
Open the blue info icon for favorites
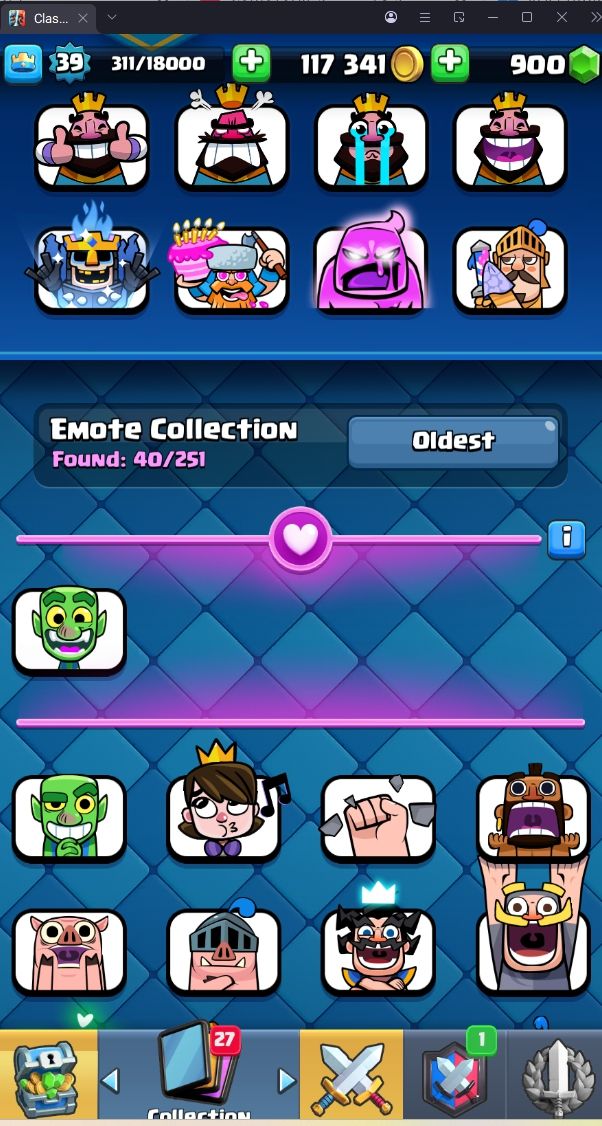point(566,539)
